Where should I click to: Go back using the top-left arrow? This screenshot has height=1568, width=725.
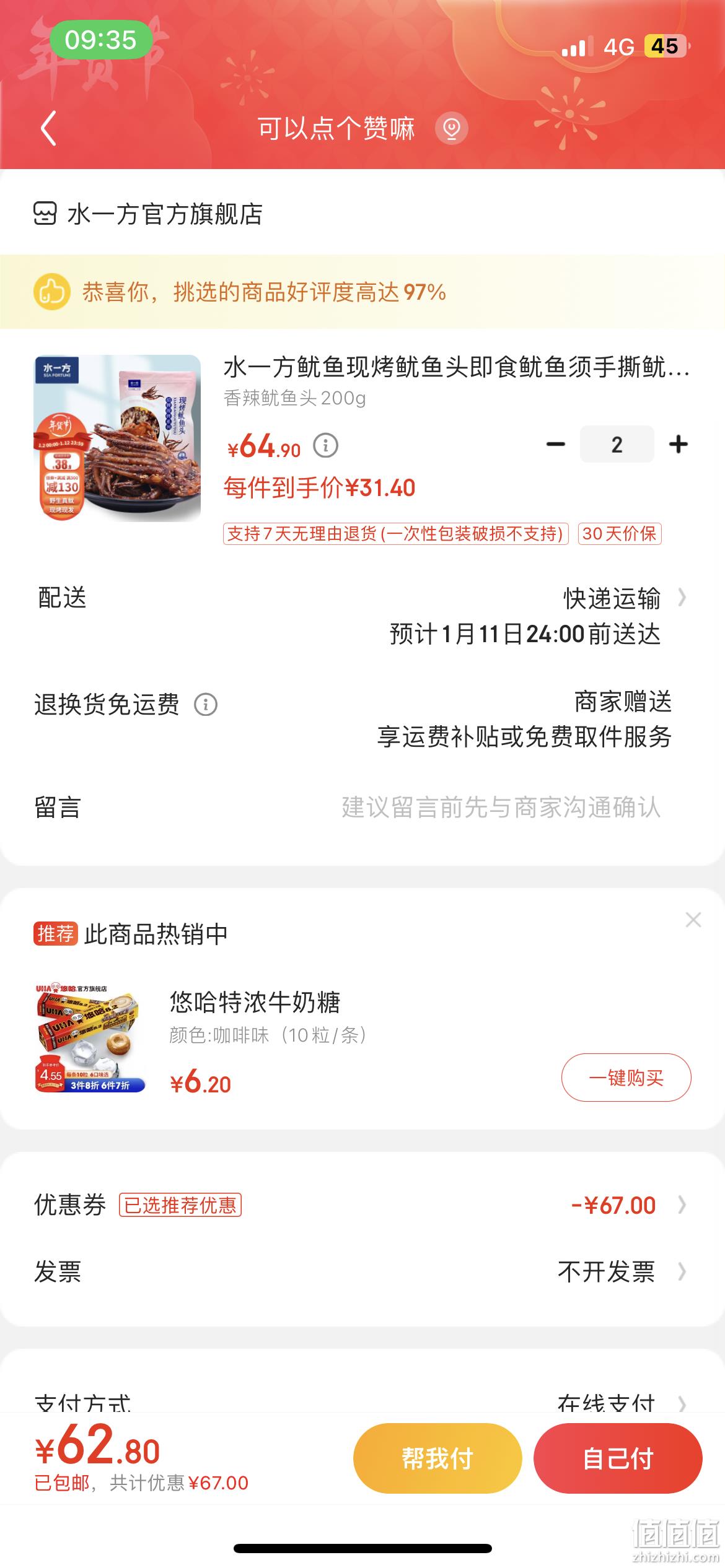(x=48, y=128)
